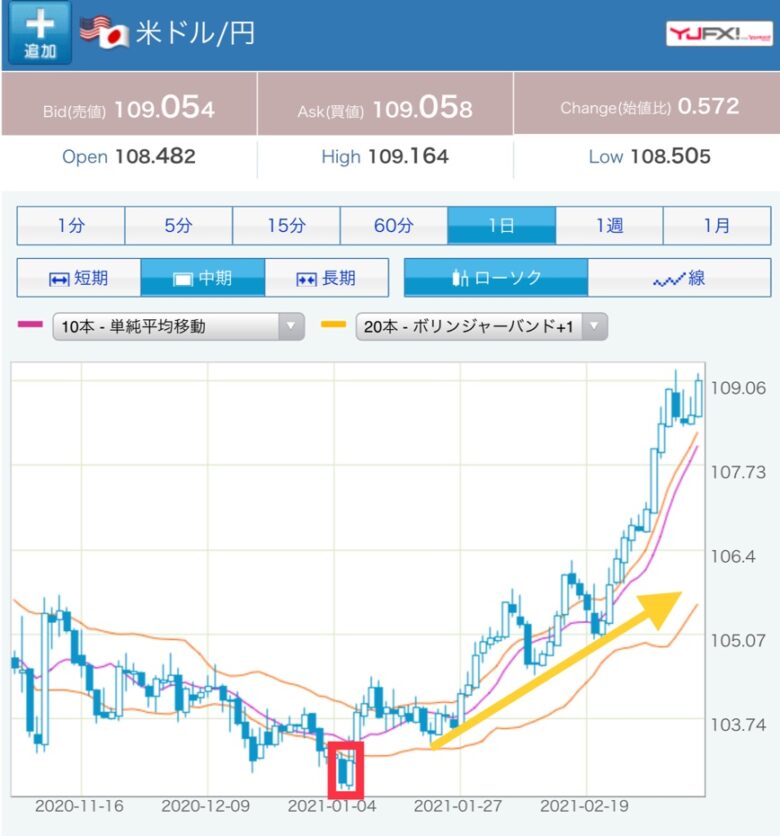780x836 pixels.
Task: Switch to the 1週 weekly chart
Action: point(609,226)
